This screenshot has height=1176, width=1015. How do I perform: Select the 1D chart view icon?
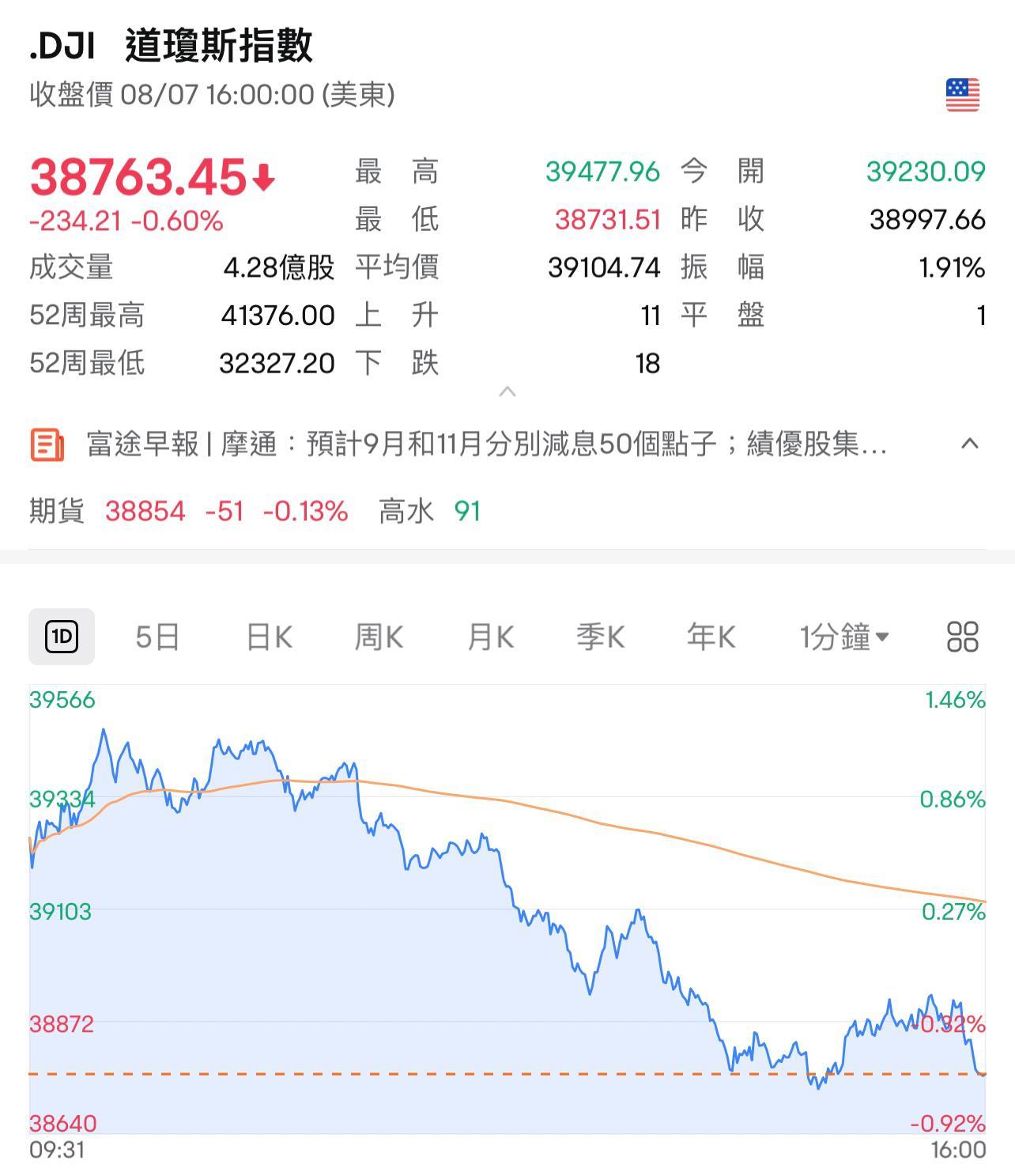(x=61, y=637)
